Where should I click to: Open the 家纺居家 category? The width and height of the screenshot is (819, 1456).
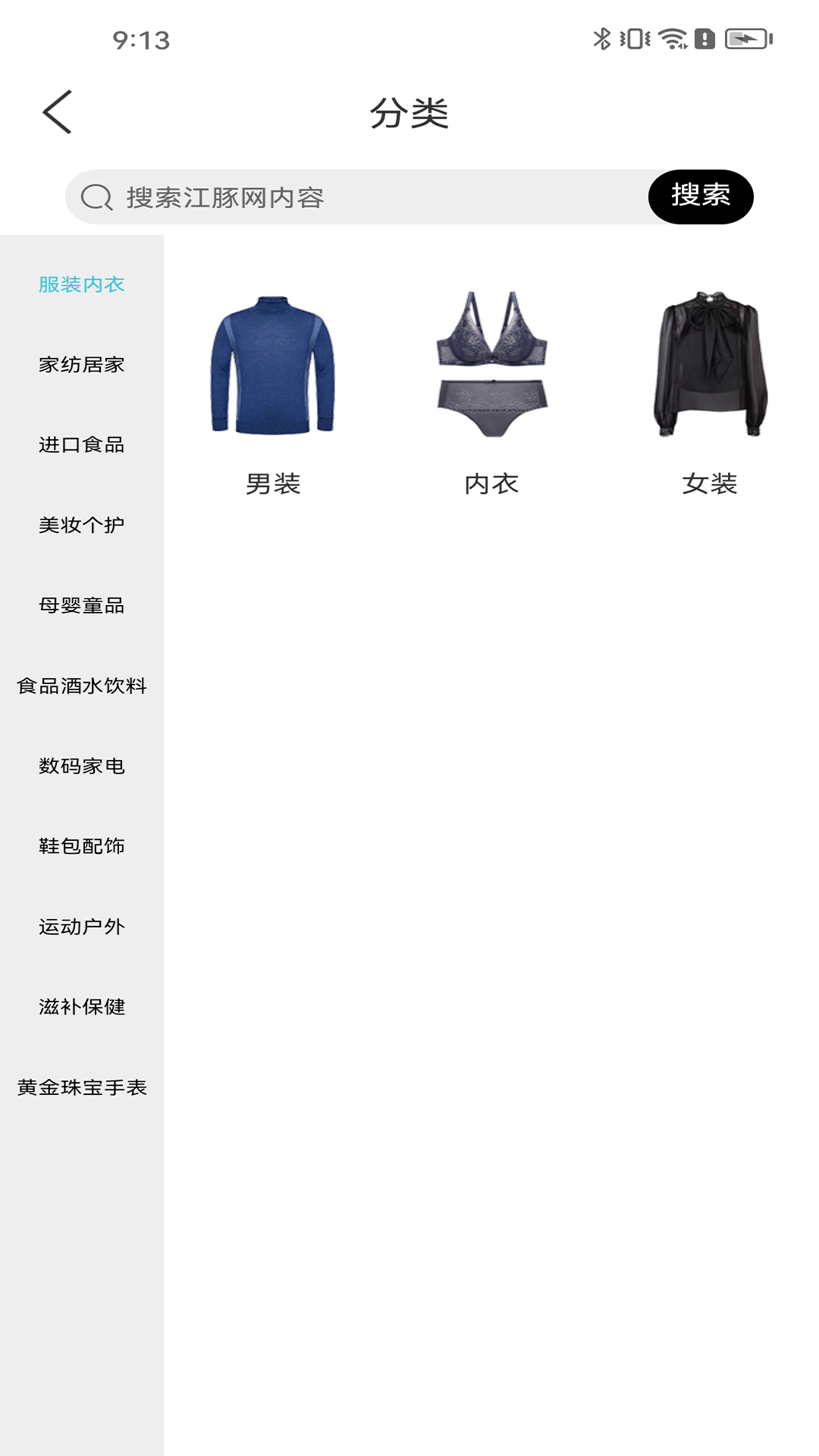[x=82, y=366]
